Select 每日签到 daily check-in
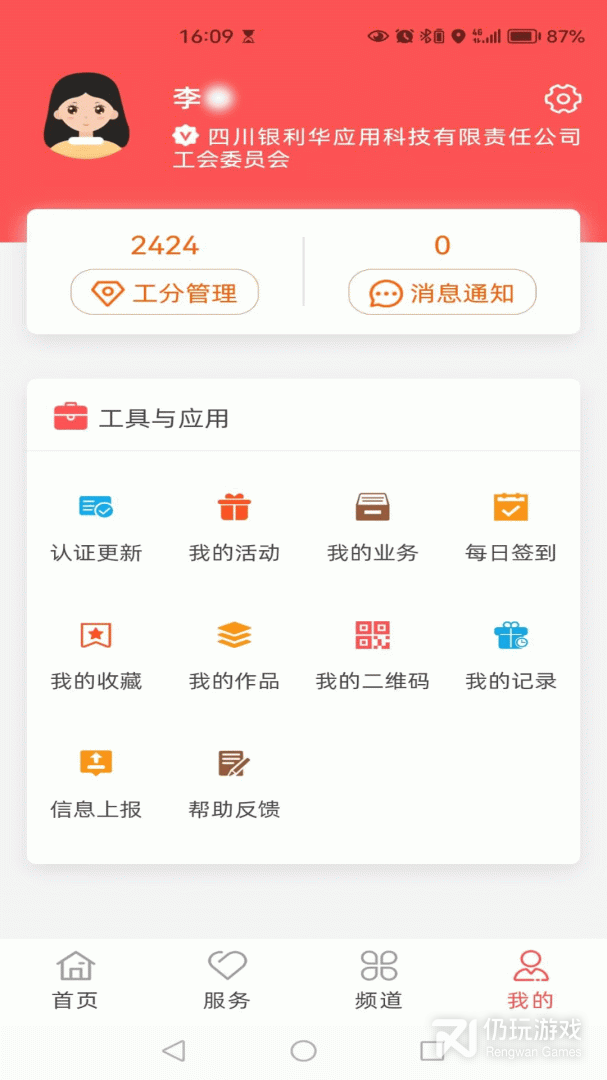 [510, 526]
